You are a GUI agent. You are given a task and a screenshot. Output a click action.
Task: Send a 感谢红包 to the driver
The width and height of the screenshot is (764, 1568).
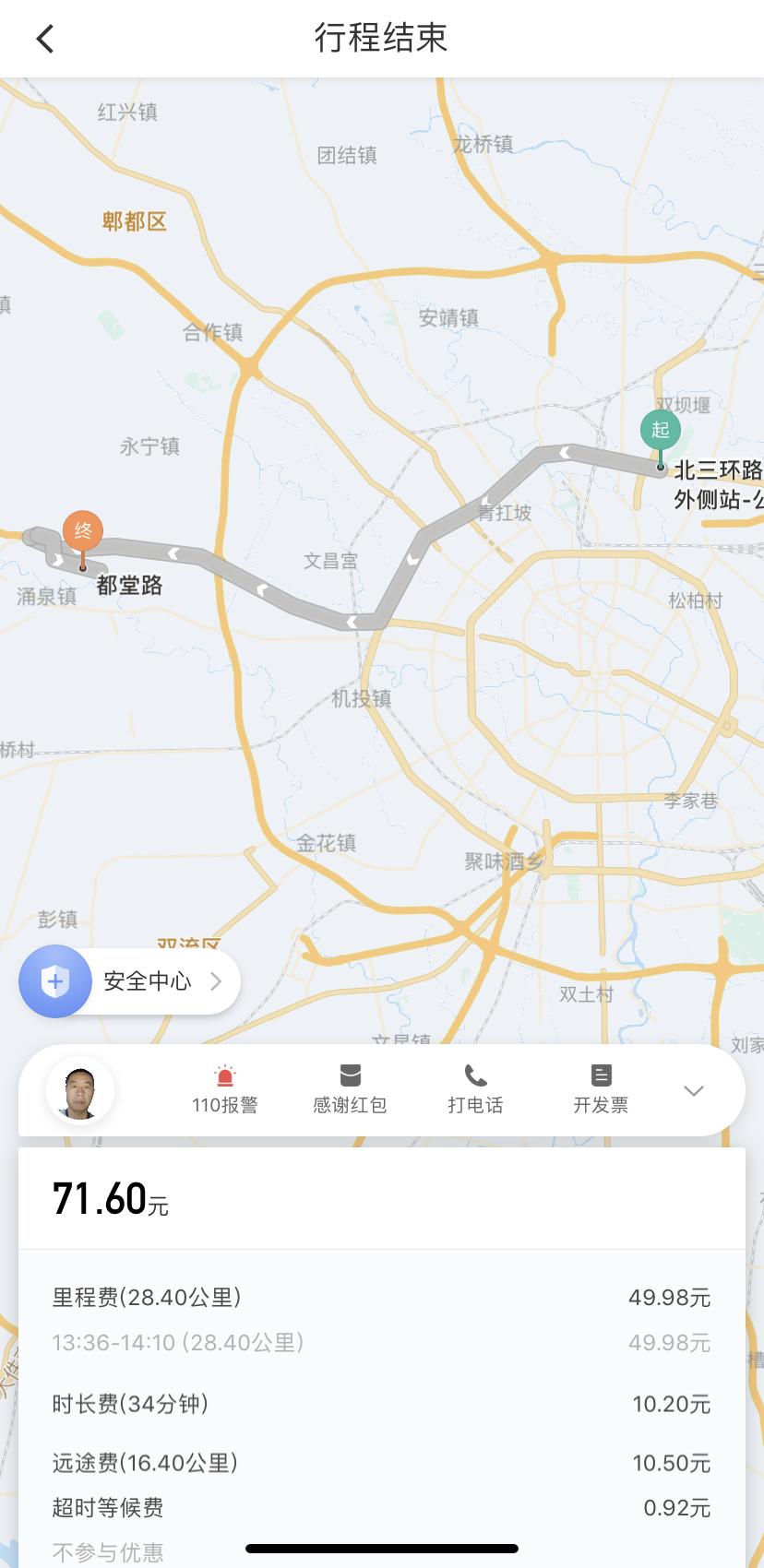click(350, 1089)
